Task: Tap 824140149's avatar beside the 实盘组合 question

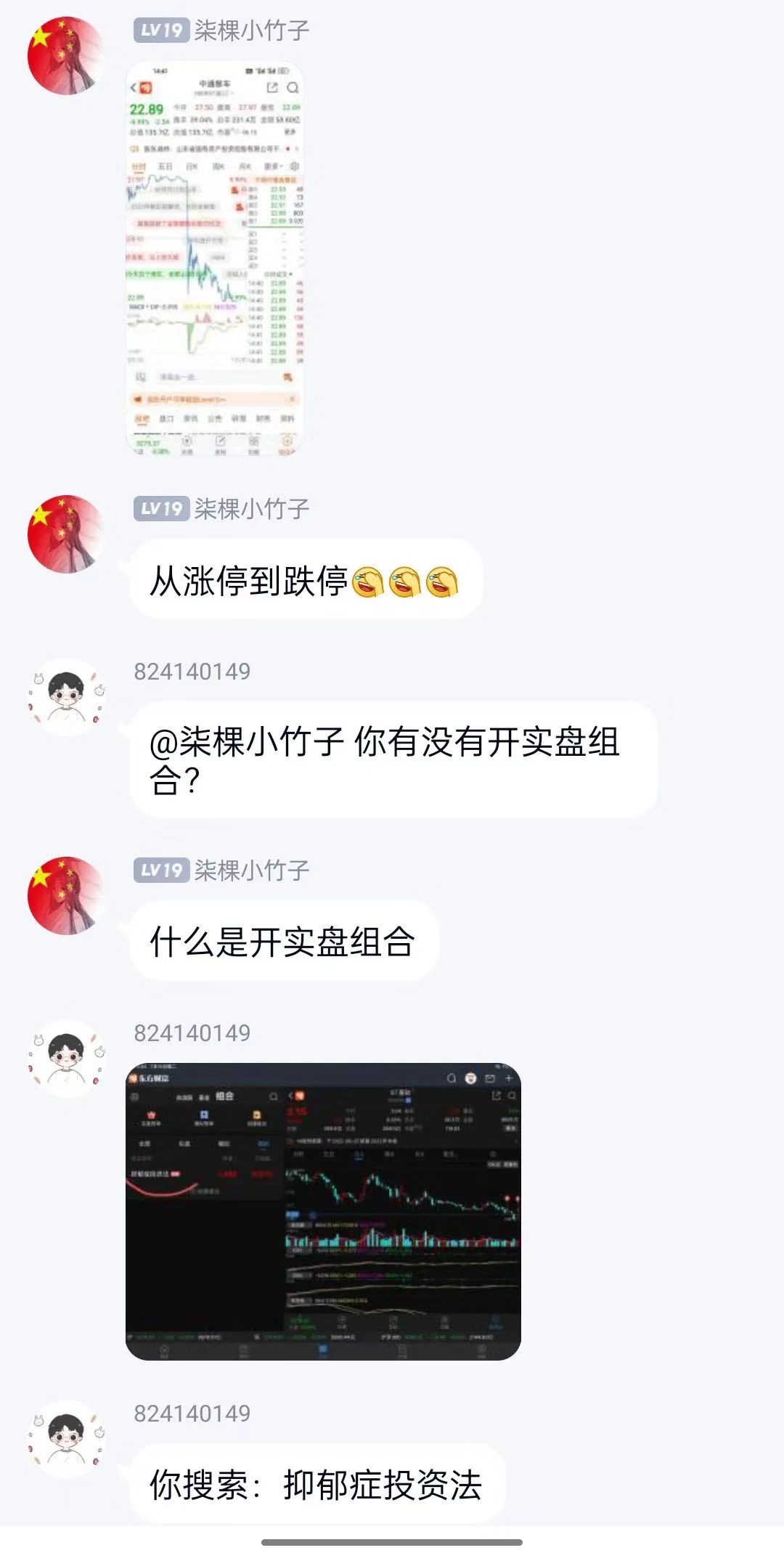Action: [67, 697]
